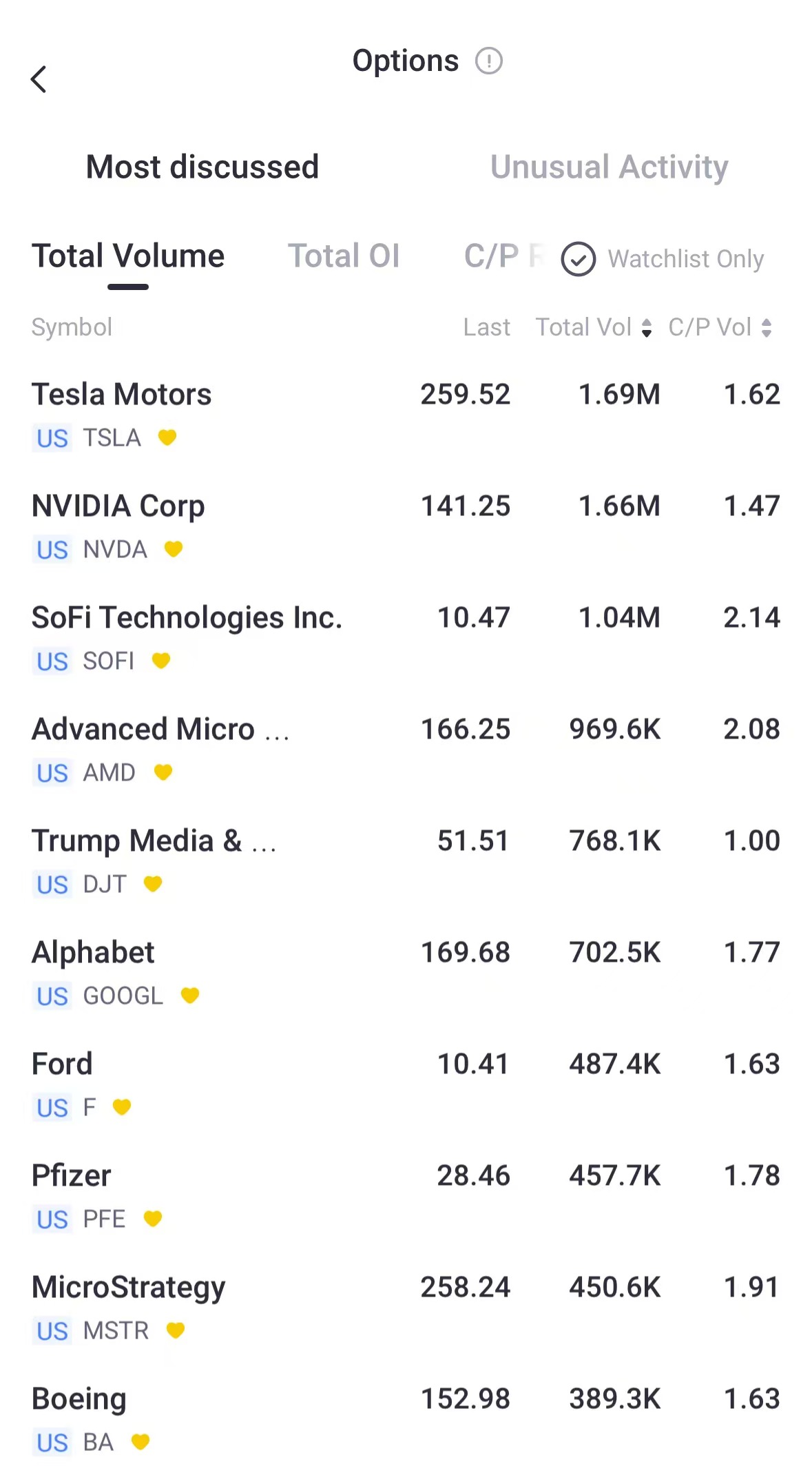Sort the list by C/P Vol
This screenshot has width=812, height=1475.
716,327
